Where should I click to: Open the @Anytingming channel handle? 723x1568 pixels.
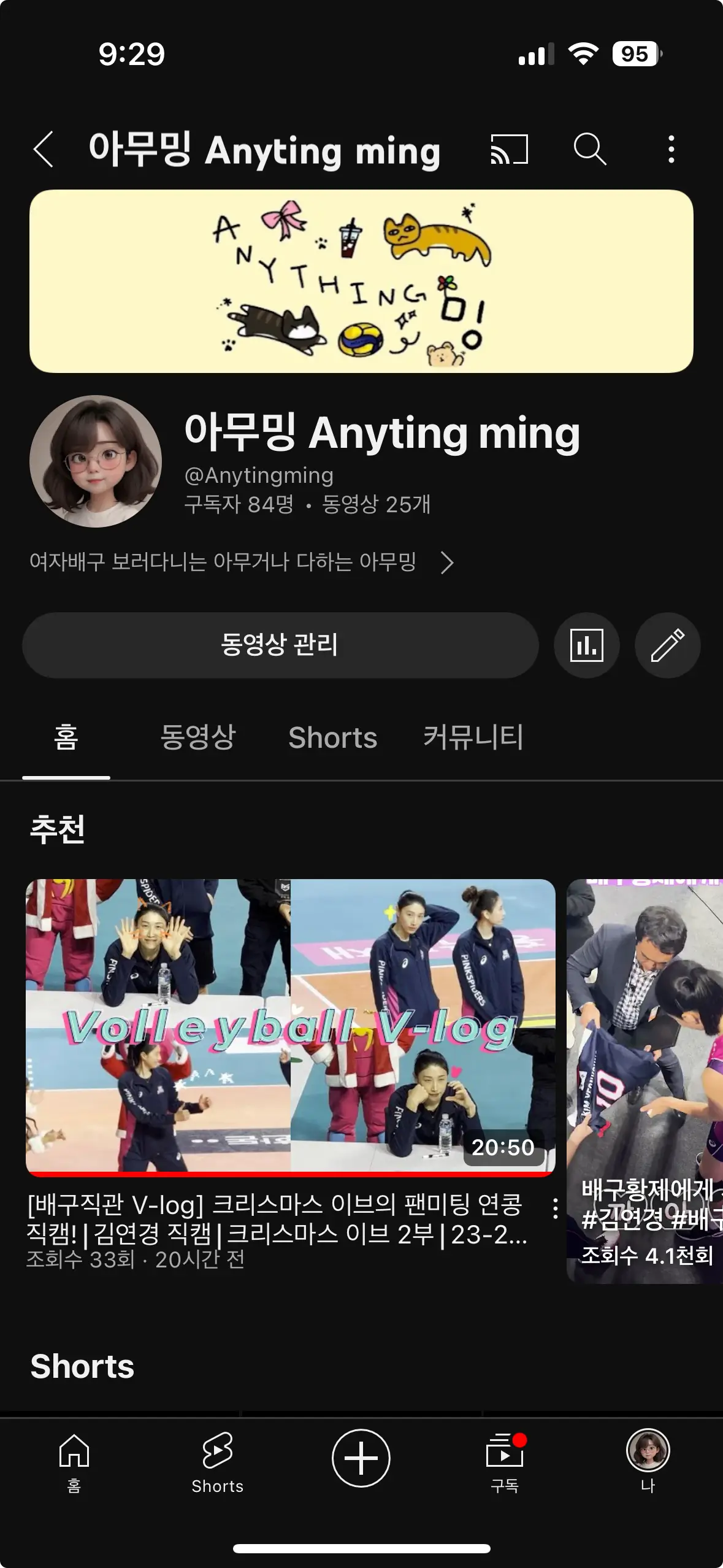(x=260, y=475)
